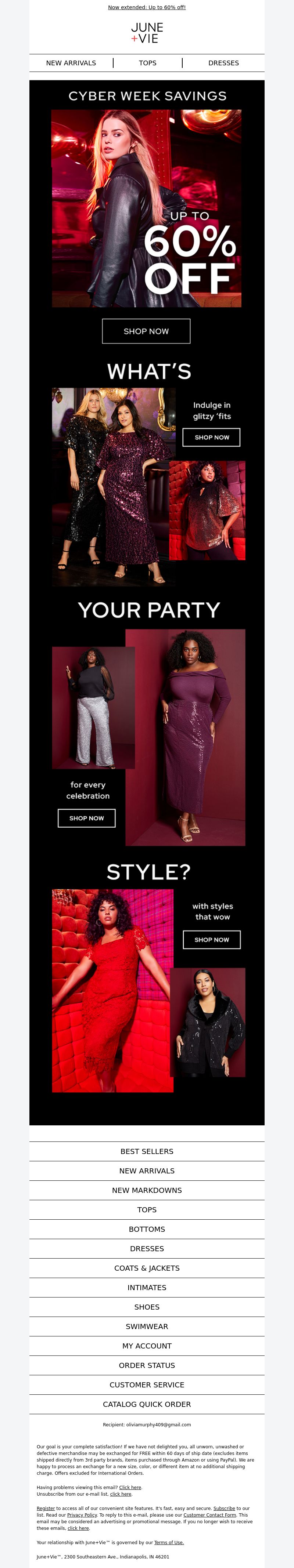Open the Terms of Use link
The height and width of the screenshot is (1568, 294).
pyautogui.click(x=169, y=1542)
